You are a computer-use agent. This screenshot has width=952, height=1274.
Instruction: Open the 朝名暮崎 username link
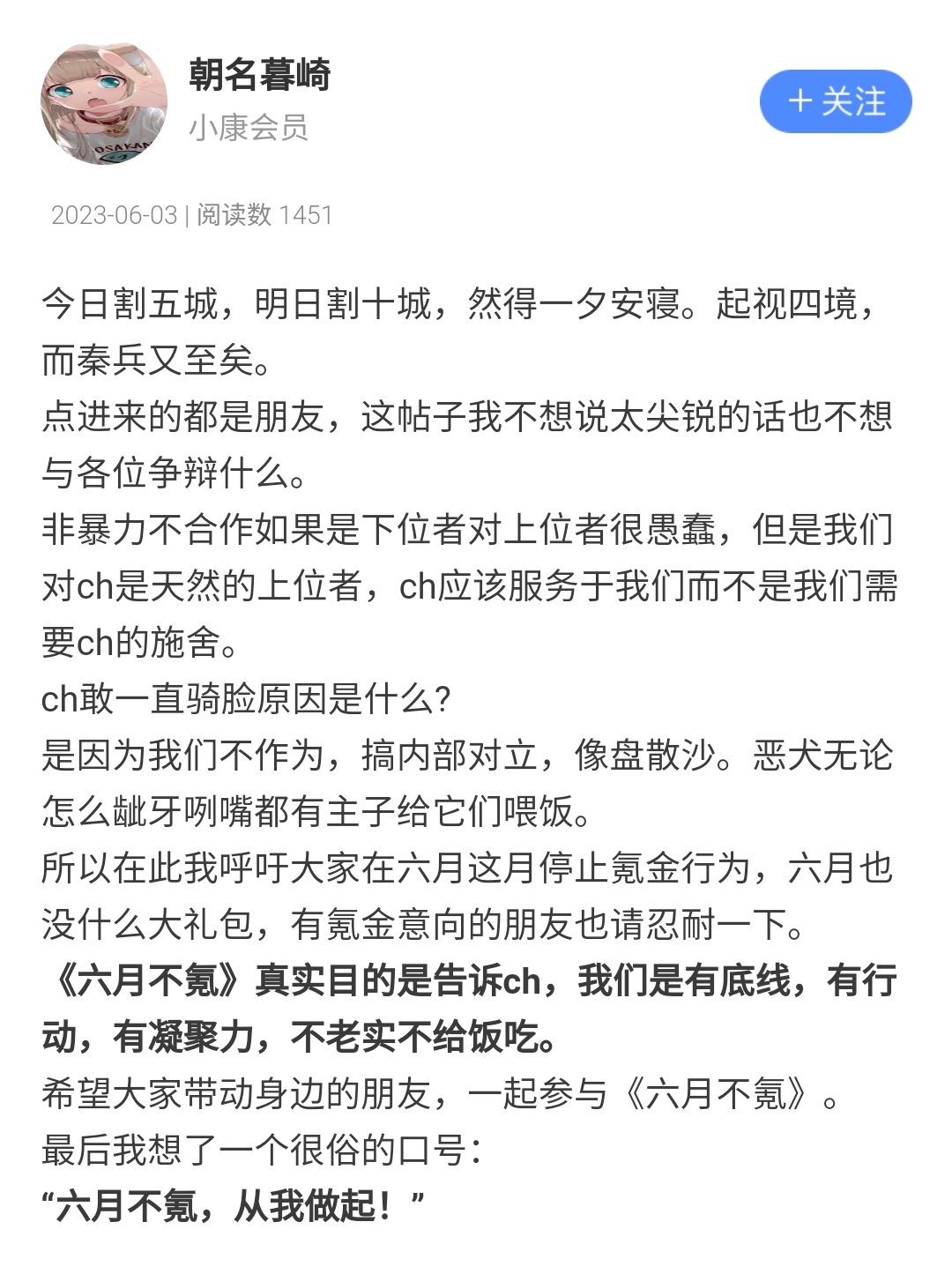click(259, 75)
